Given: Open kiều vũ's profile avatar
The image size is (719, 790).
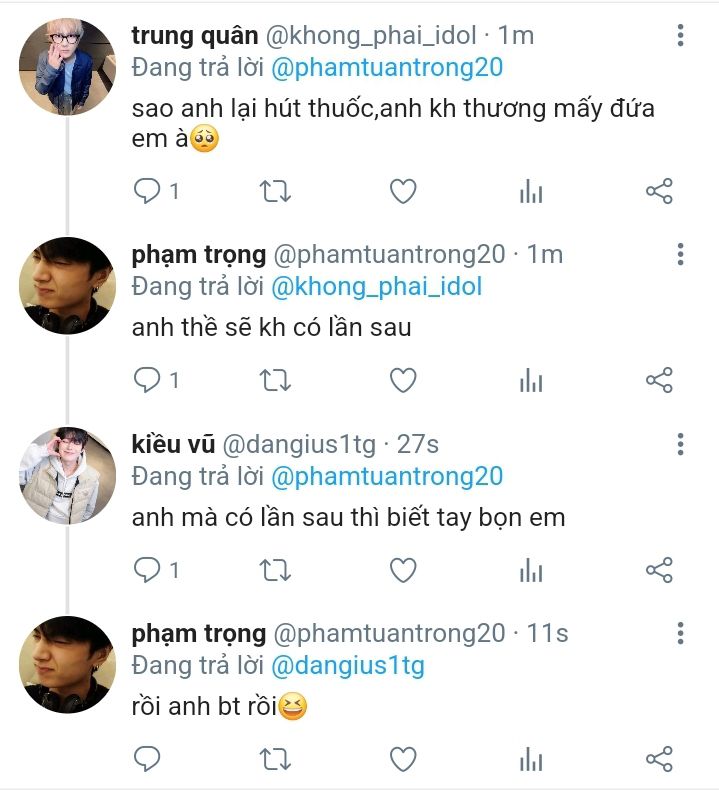Looking at the screenshot, I should (x=67, y=475).
